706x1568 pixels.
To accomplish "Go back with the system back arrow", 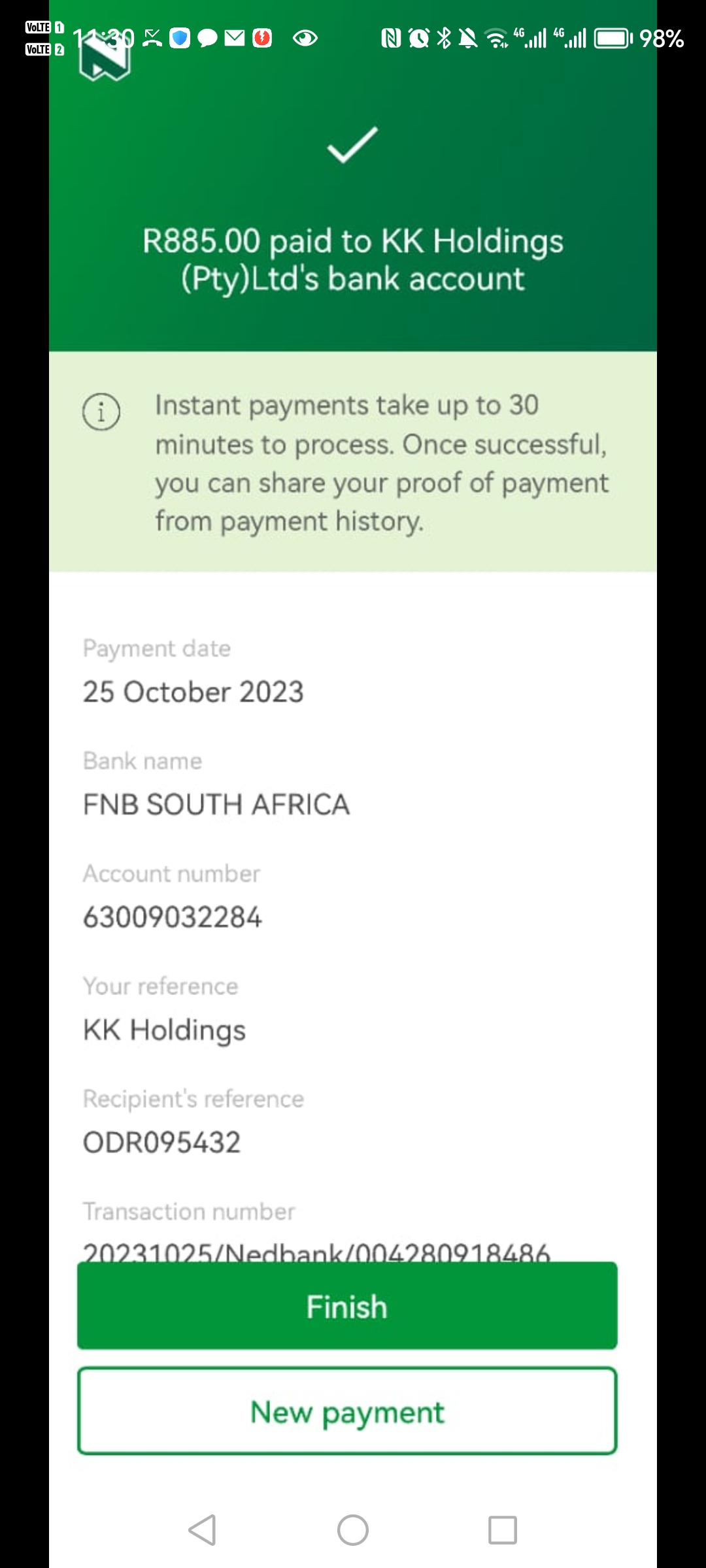I will [202, 1530].
